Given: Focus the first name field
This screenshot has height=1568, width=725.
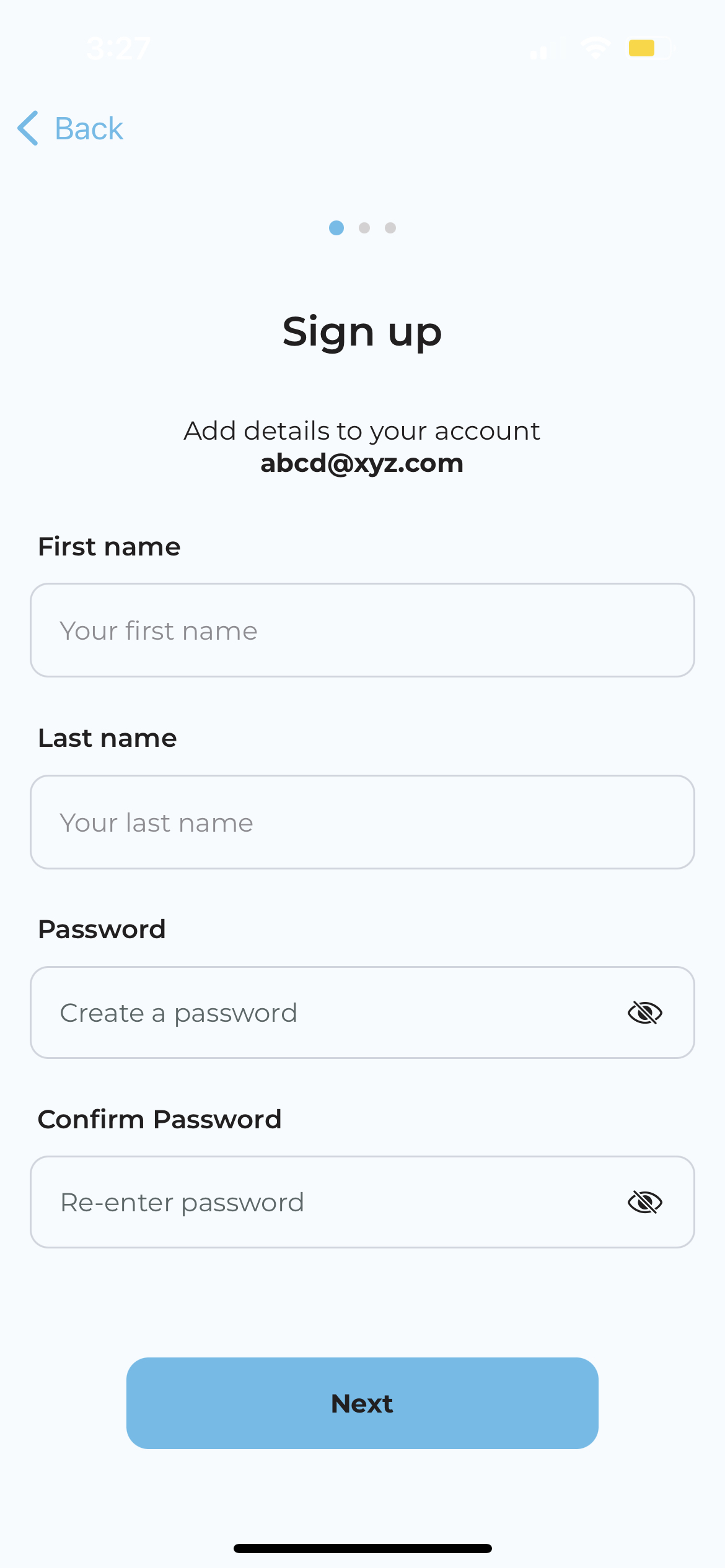Looking at the screenshot, I should [x=362, y=630].
